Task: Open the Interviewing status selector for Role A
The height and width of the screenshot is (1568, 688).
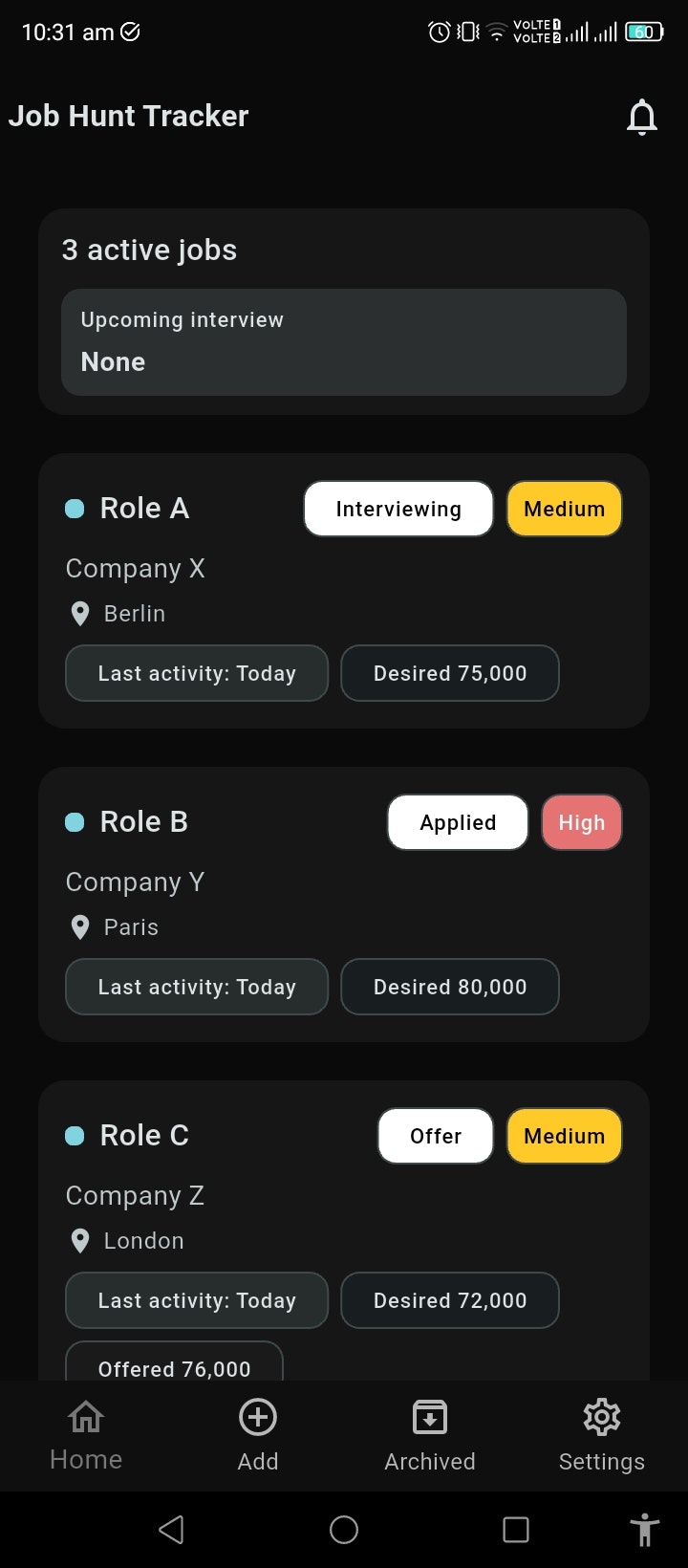Action: 398,509
